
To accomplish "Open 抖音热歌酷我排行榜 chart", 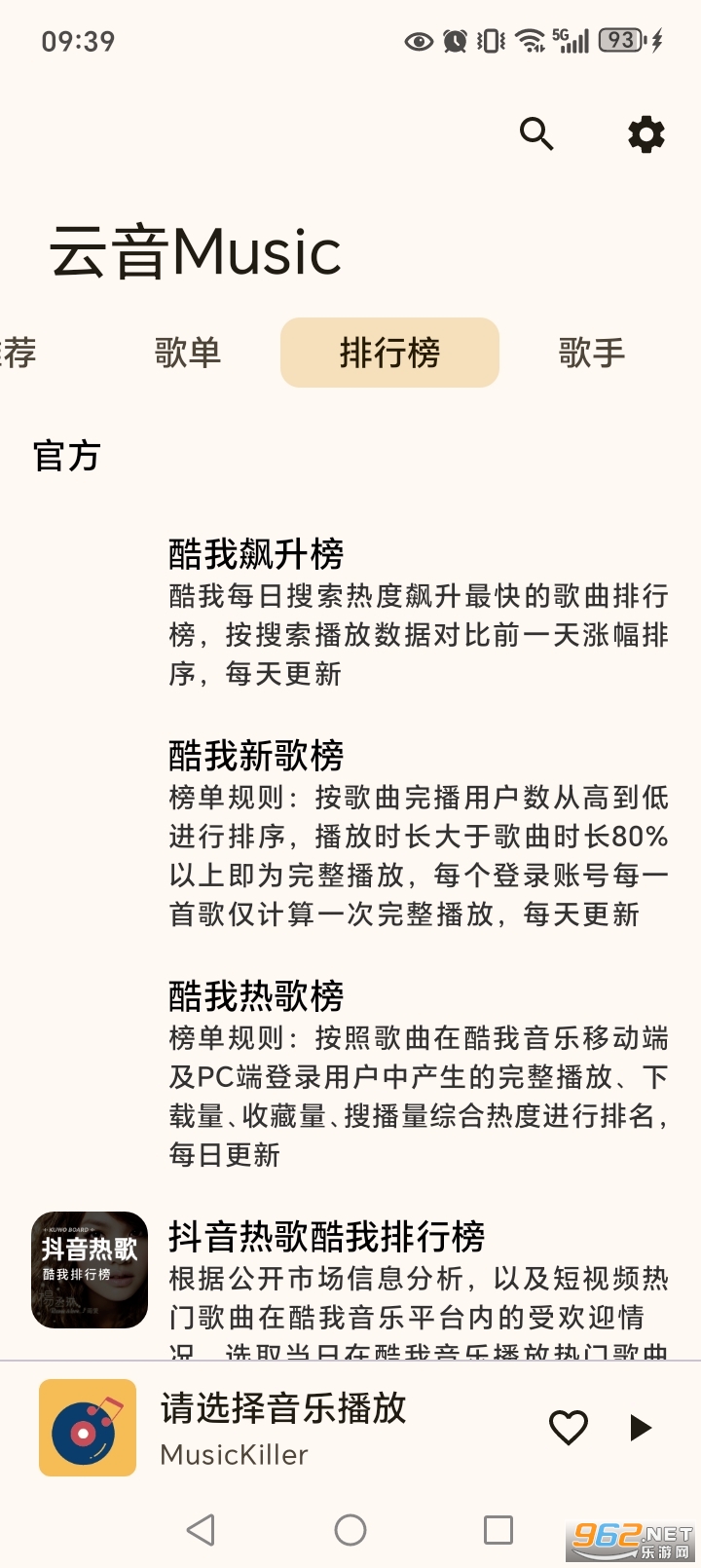I will click(x=326, y=1237).
